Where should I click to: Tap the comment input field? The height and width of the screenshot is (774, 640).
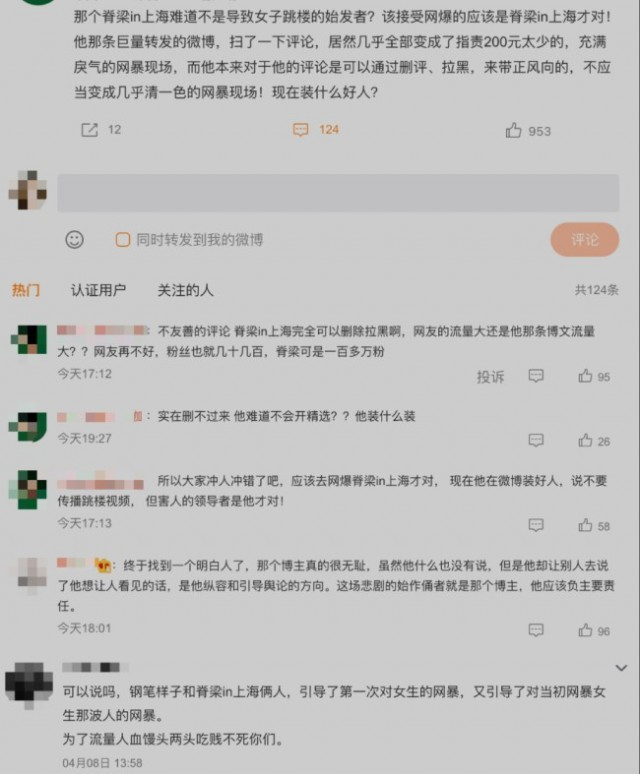click(338, 192)
